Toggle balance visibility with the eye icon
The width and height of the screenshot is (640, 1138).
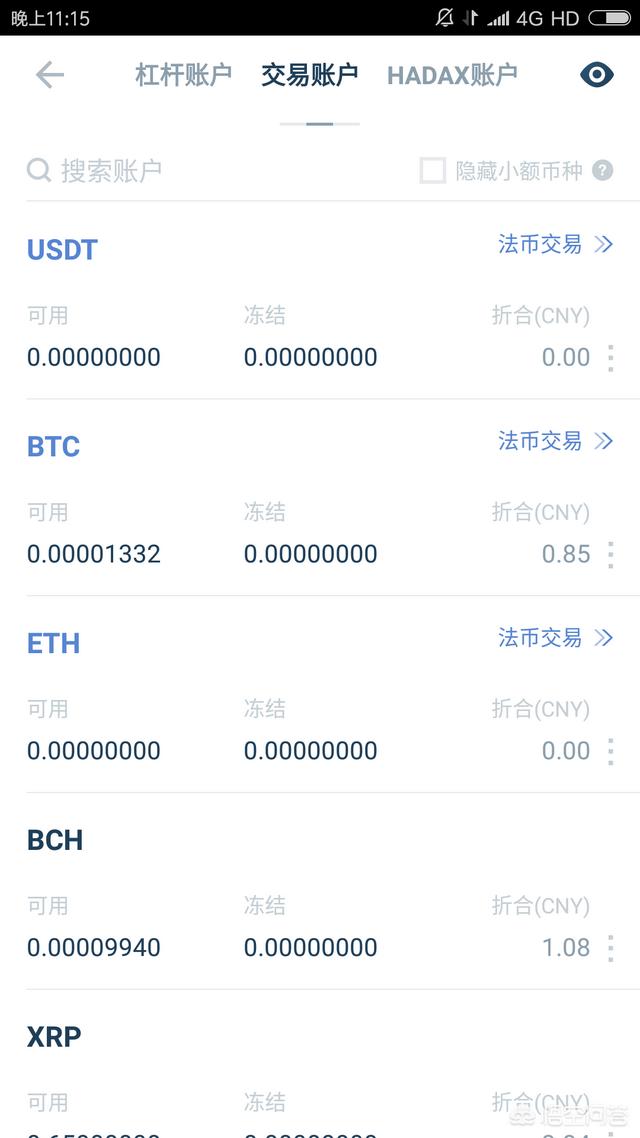pyautogui.click(x=597, y=75)
